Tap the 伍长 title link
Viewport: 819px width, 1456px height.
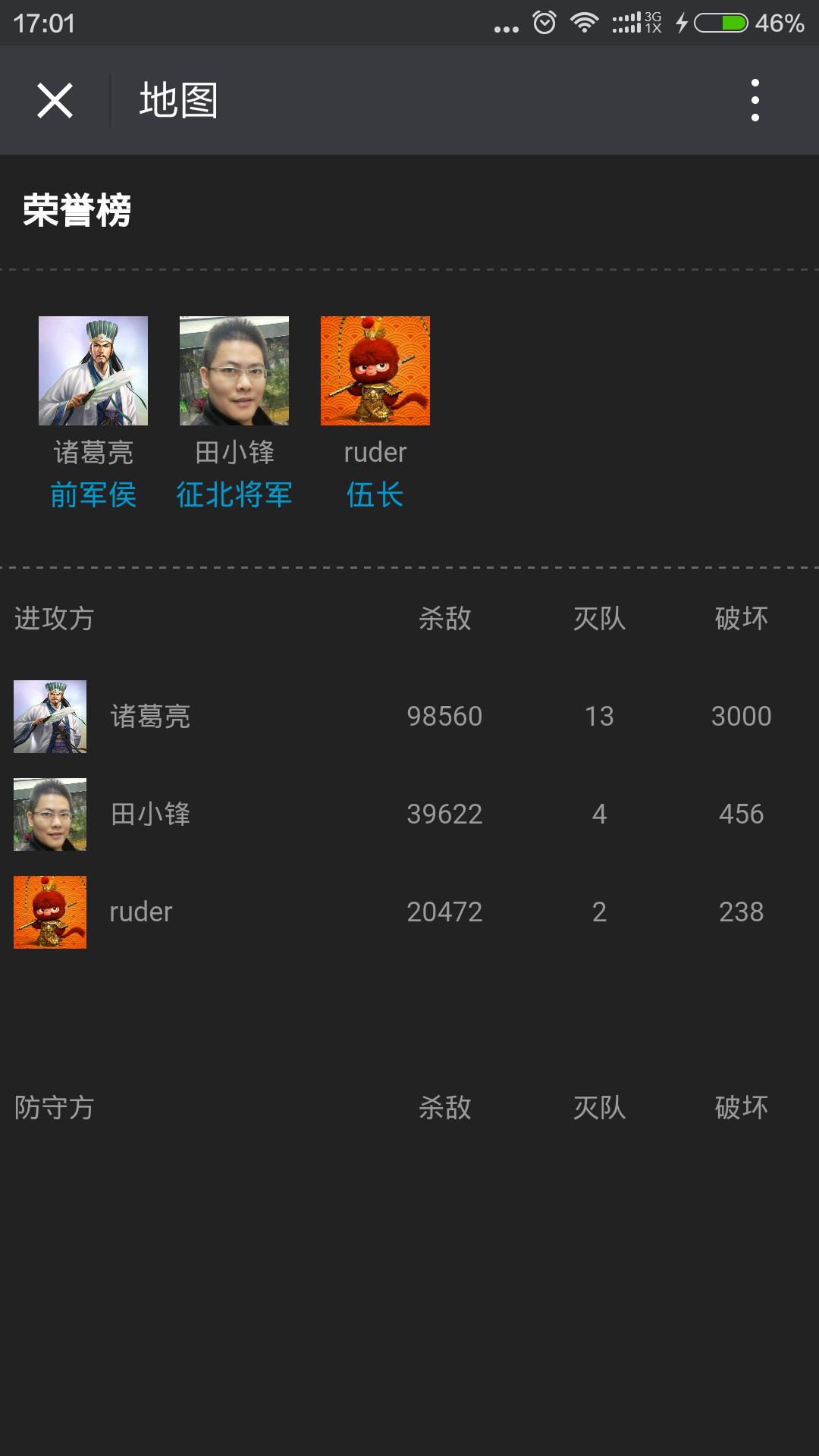(375, 495)
